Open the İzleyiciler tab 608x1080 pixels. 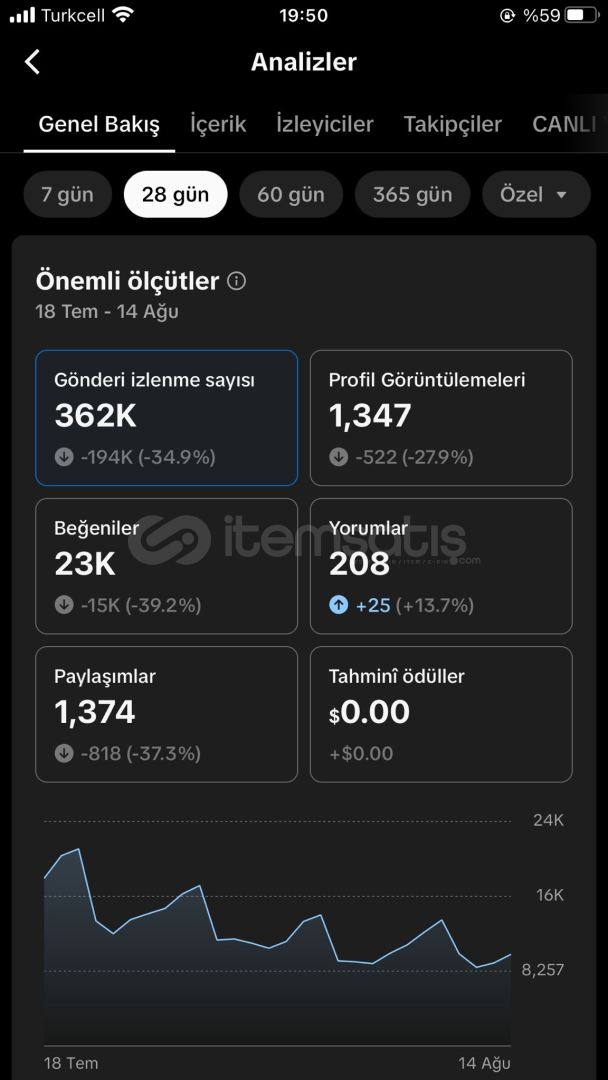pyautogui.click(x=324, y=125)
